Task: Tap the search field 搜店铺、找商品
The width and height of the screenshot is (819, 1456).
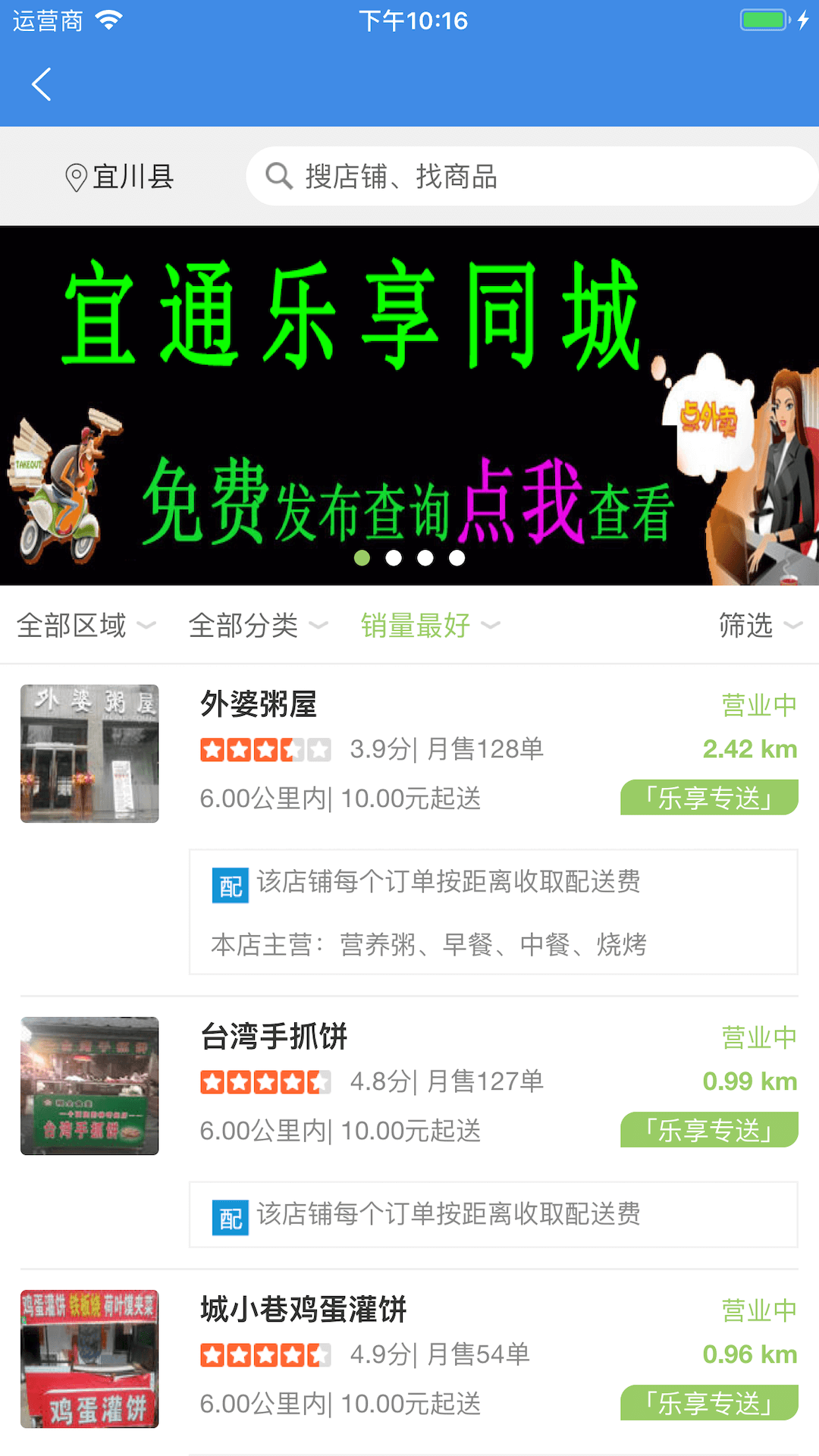Action: [x=531, y=177]
